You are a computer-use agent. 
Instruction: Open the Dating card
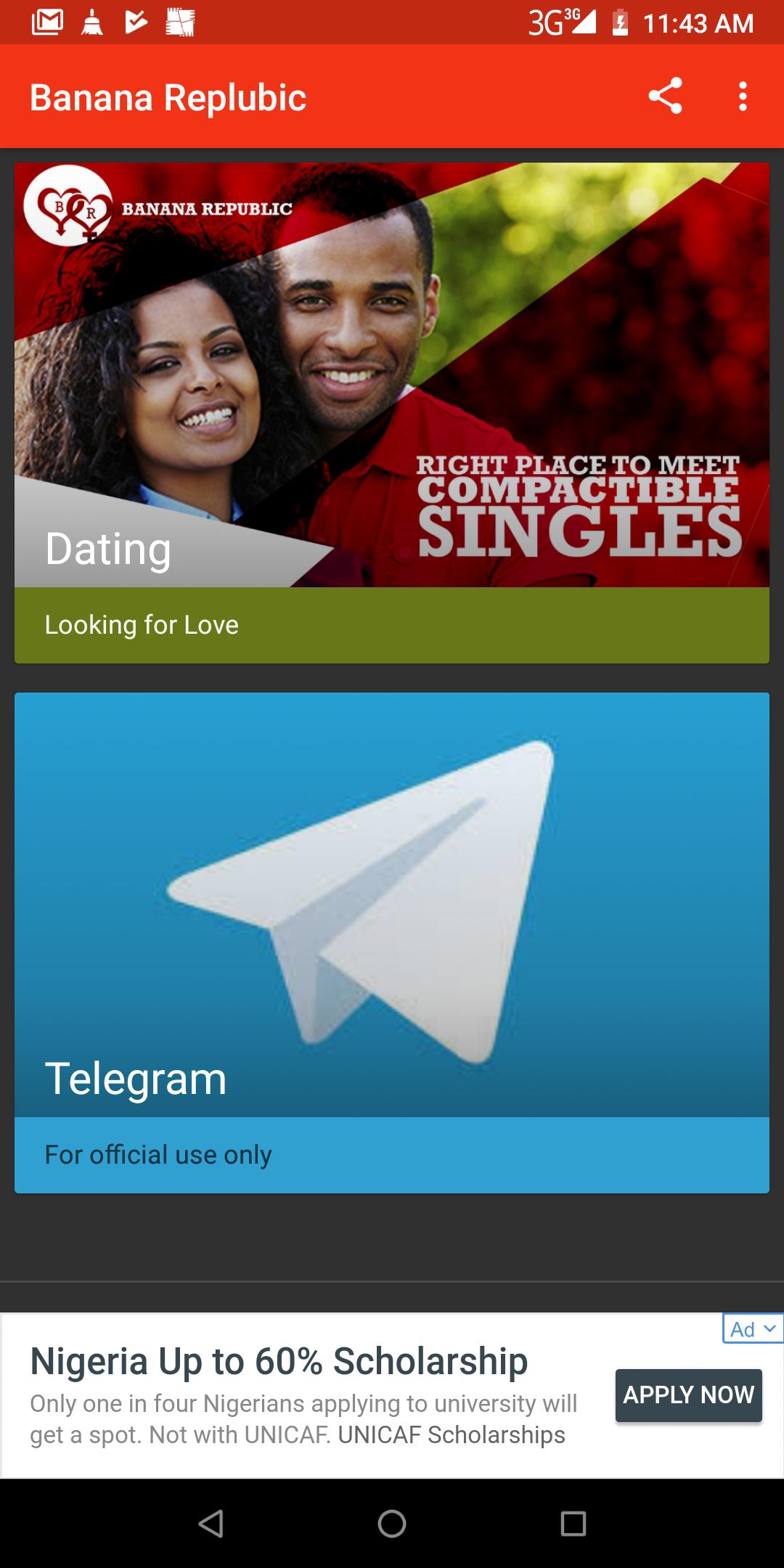click(392, 412)
